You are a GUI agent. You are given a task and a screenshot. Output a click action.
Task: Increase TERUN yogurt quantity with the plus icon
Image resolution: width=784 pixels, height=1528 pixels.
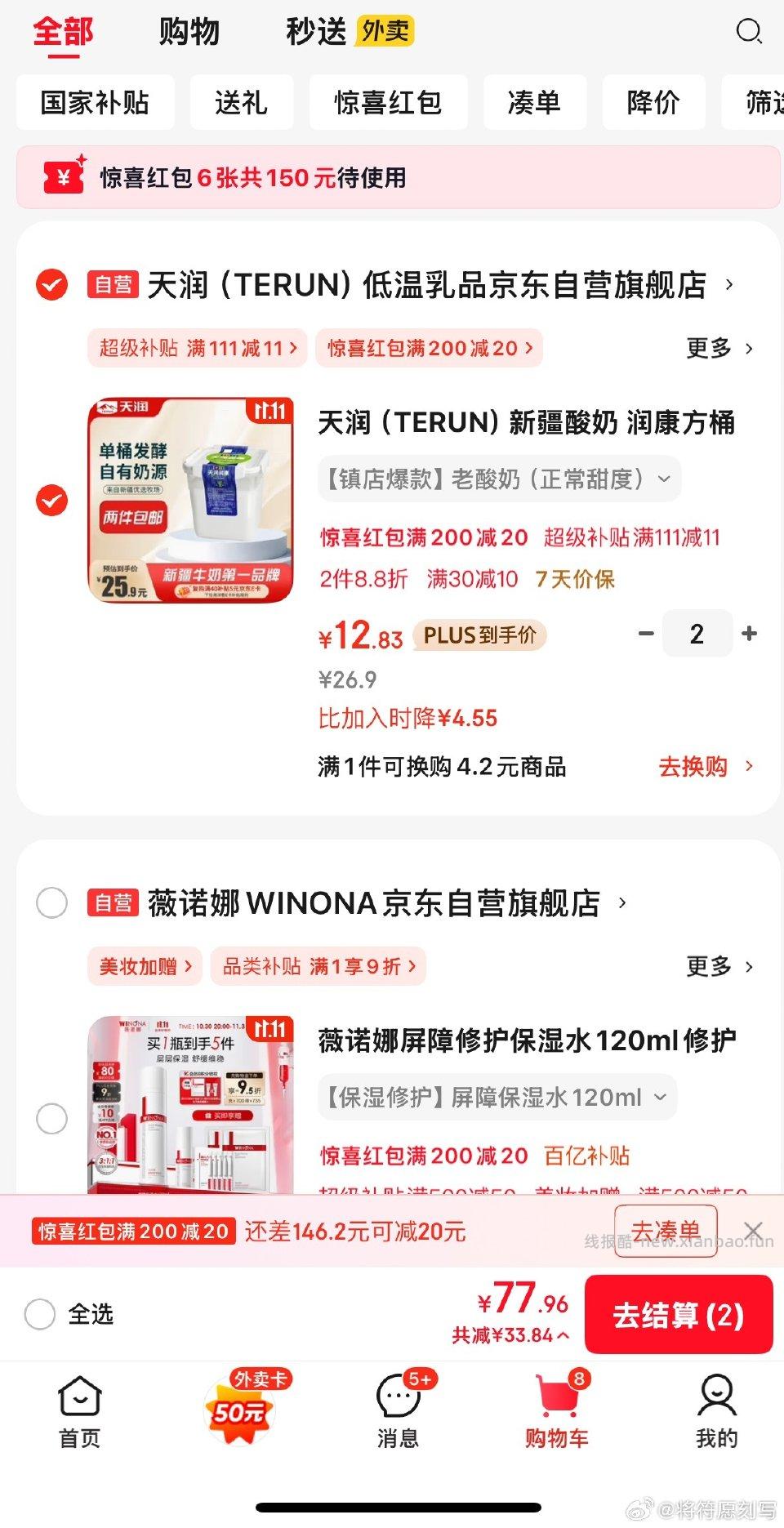coord(748,634)
